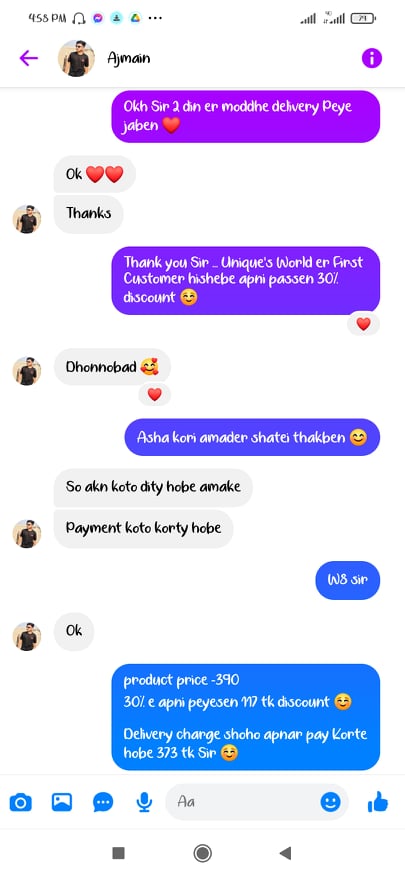Open the photo gallery picker
The width and height of the screenshot is (405, 878).
62,802
